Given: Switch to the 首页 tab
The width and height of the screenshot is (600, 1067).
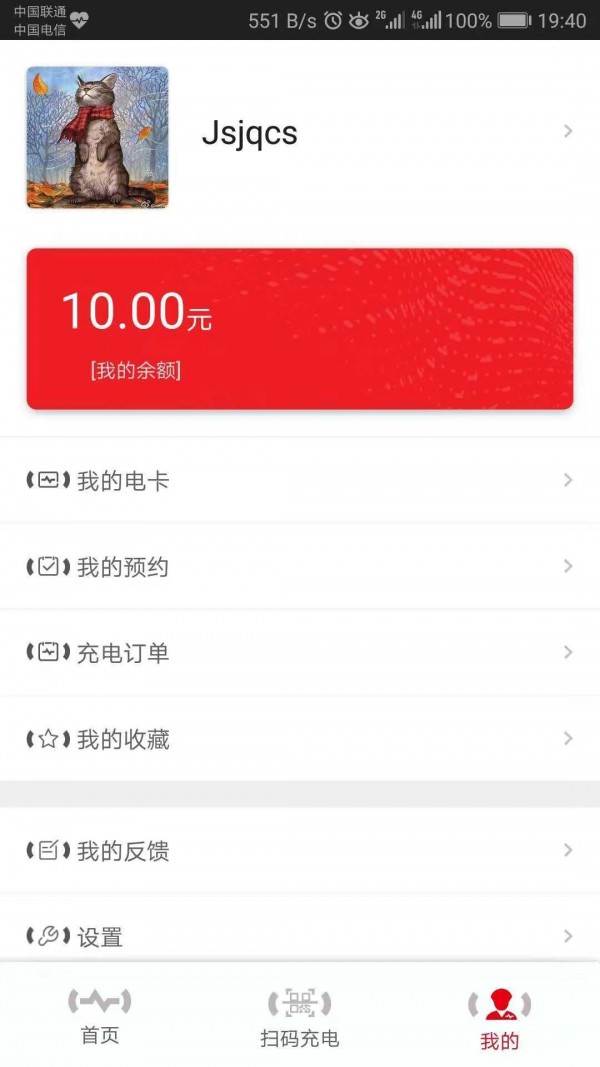Looking at the screenshot, I should tap(100, 1016).
